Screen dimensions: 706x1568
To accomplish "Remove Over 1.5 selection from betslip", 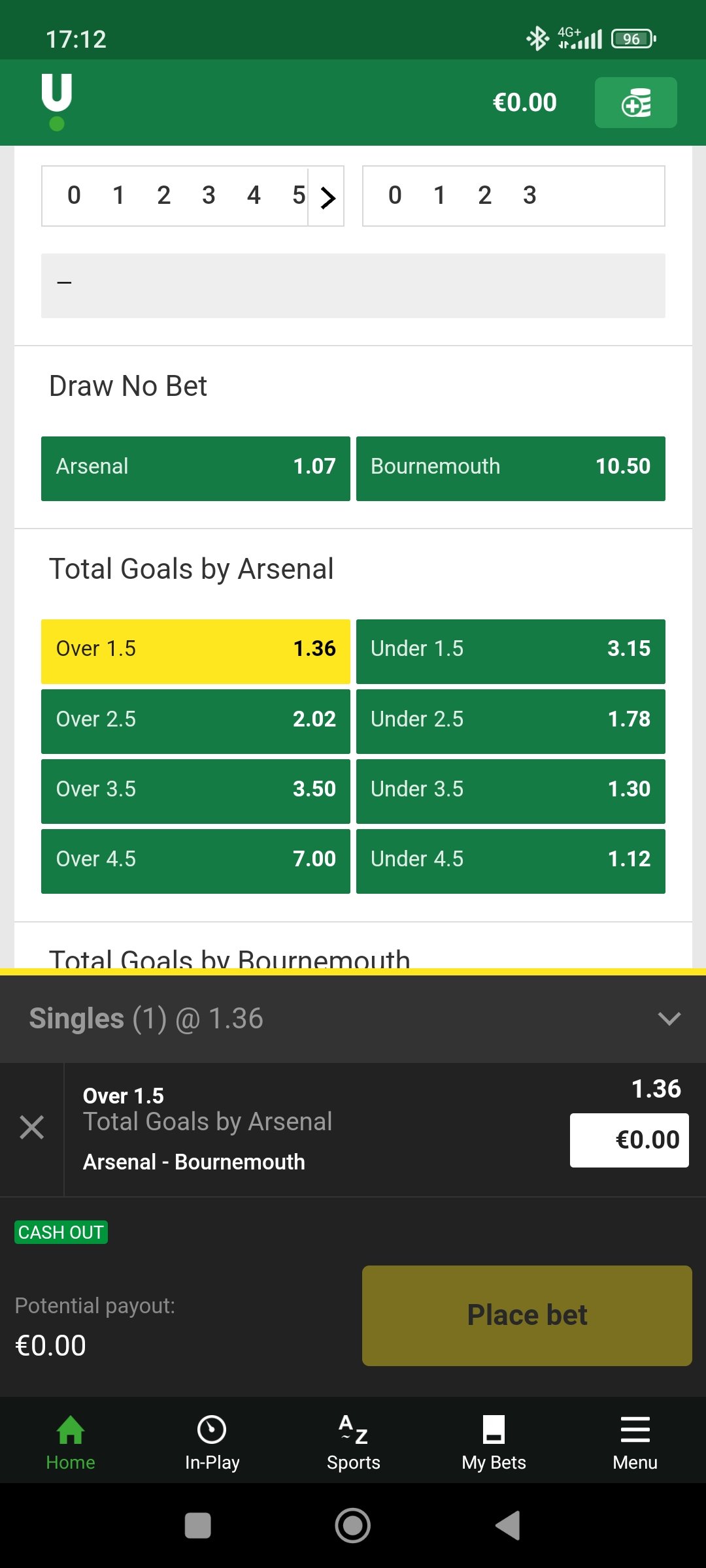I will (x=31, y=1128).
